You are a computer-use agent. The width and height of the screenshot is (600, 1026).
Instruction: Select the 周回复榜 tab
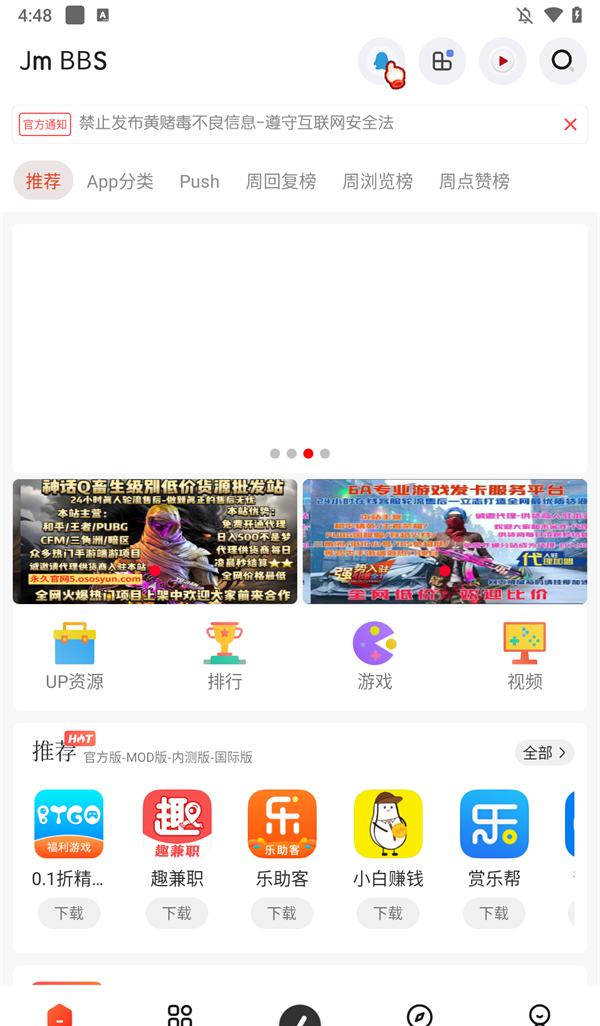(281, 181)
